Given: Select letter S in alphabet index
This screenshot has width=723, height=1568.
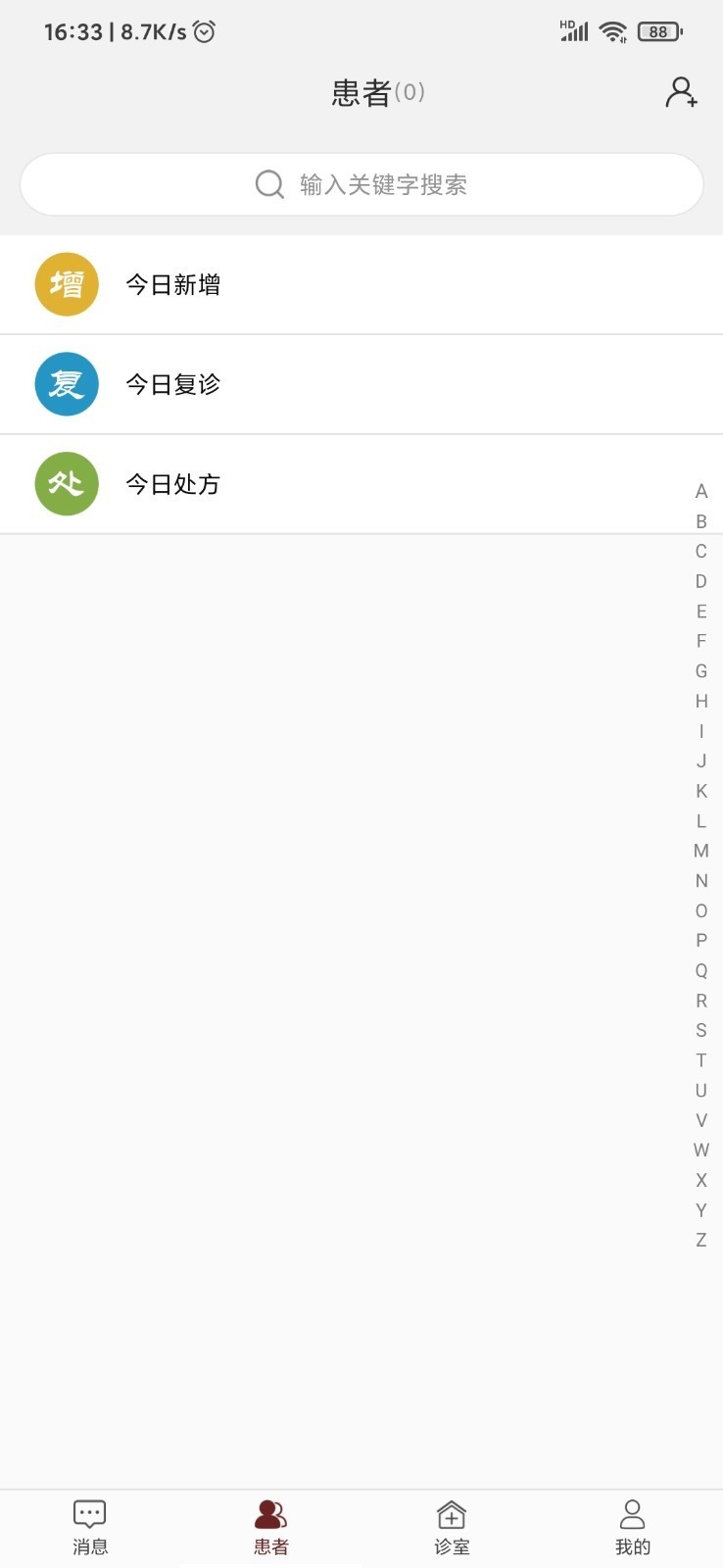Looking at the screenshot, I should 701,1030.
